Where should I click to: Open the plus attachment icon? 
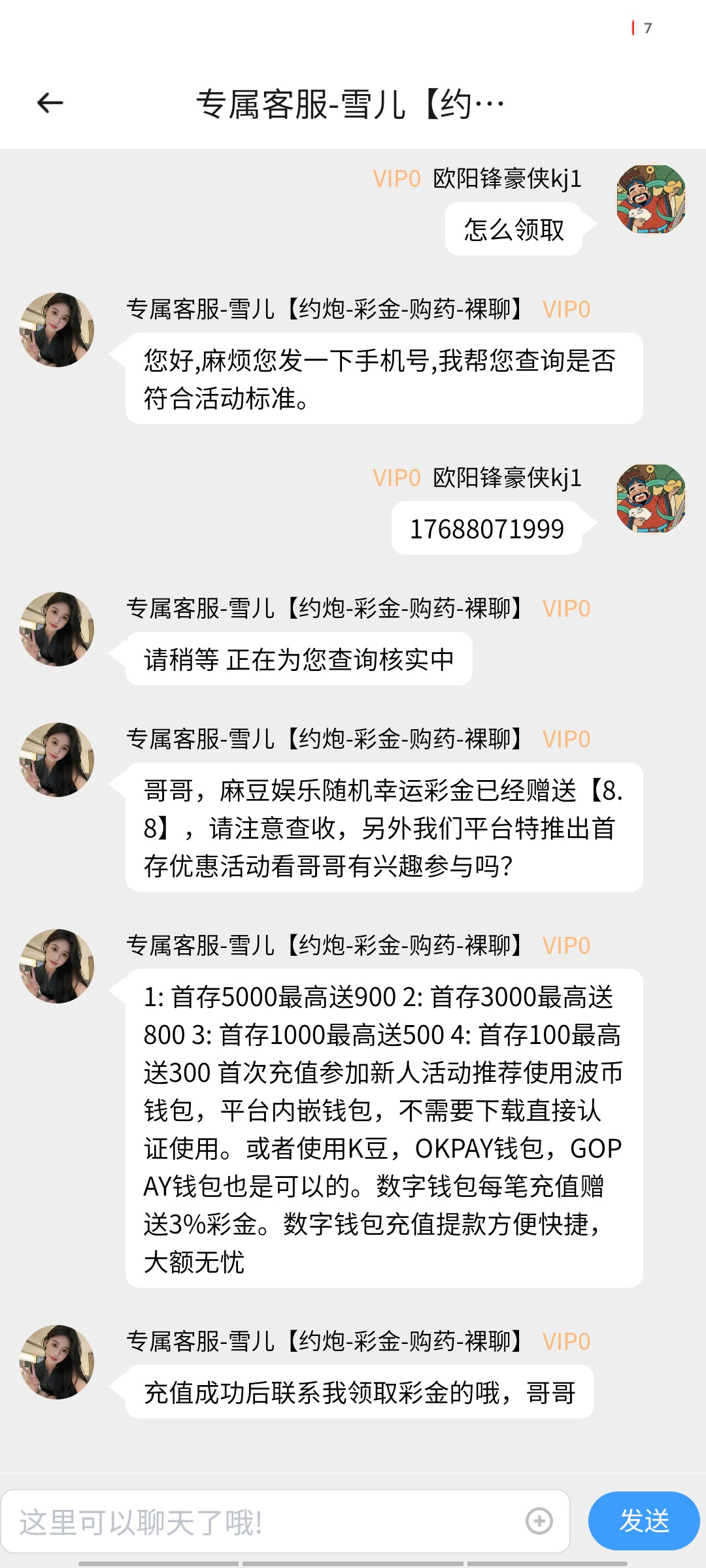tap(539, 1521)
